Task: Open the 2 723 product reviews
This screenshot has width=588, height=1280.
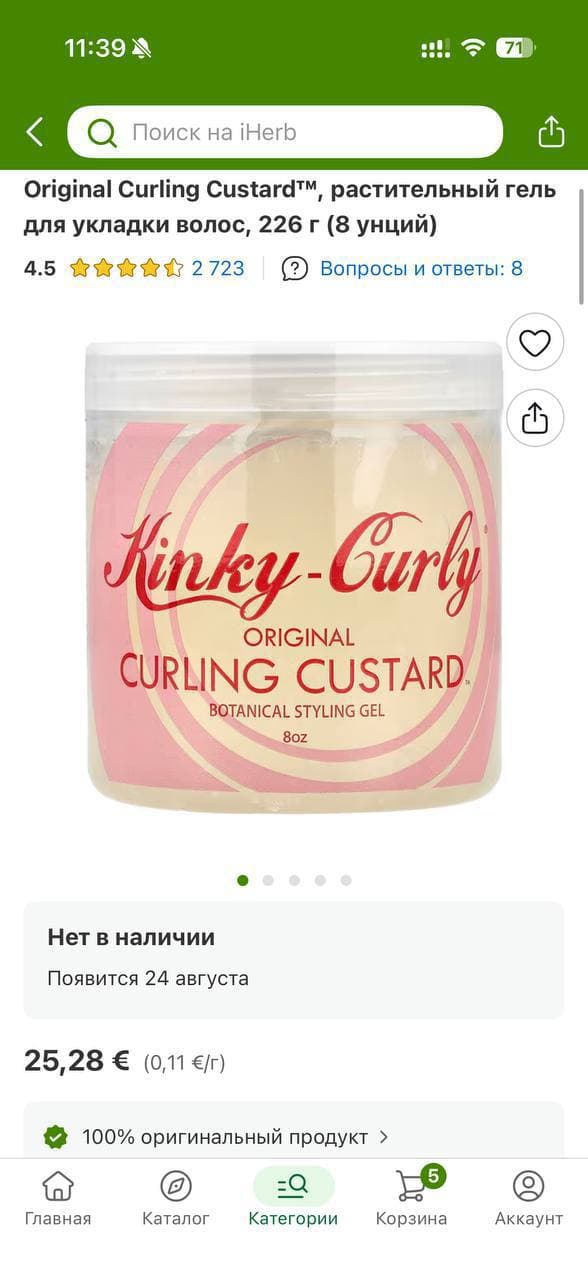Action: tap(218, 268)
